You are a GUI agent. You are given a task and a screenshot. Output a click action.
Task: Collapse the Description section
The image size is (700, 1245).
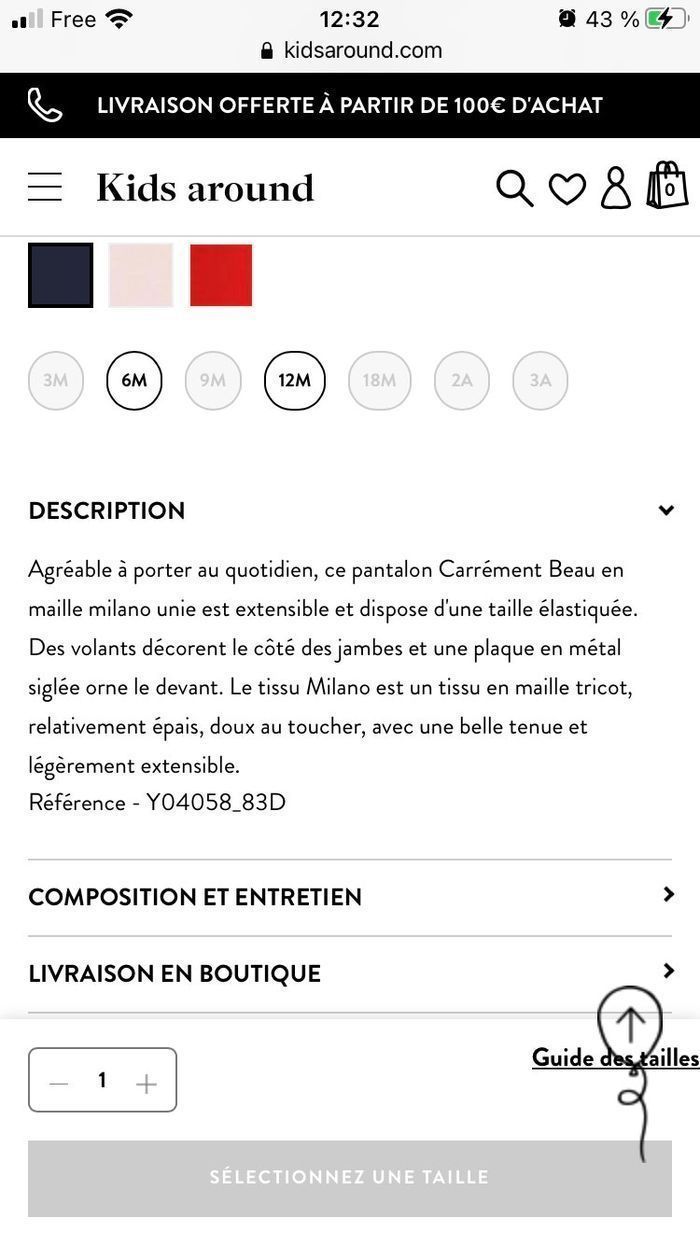click(666, 510)
